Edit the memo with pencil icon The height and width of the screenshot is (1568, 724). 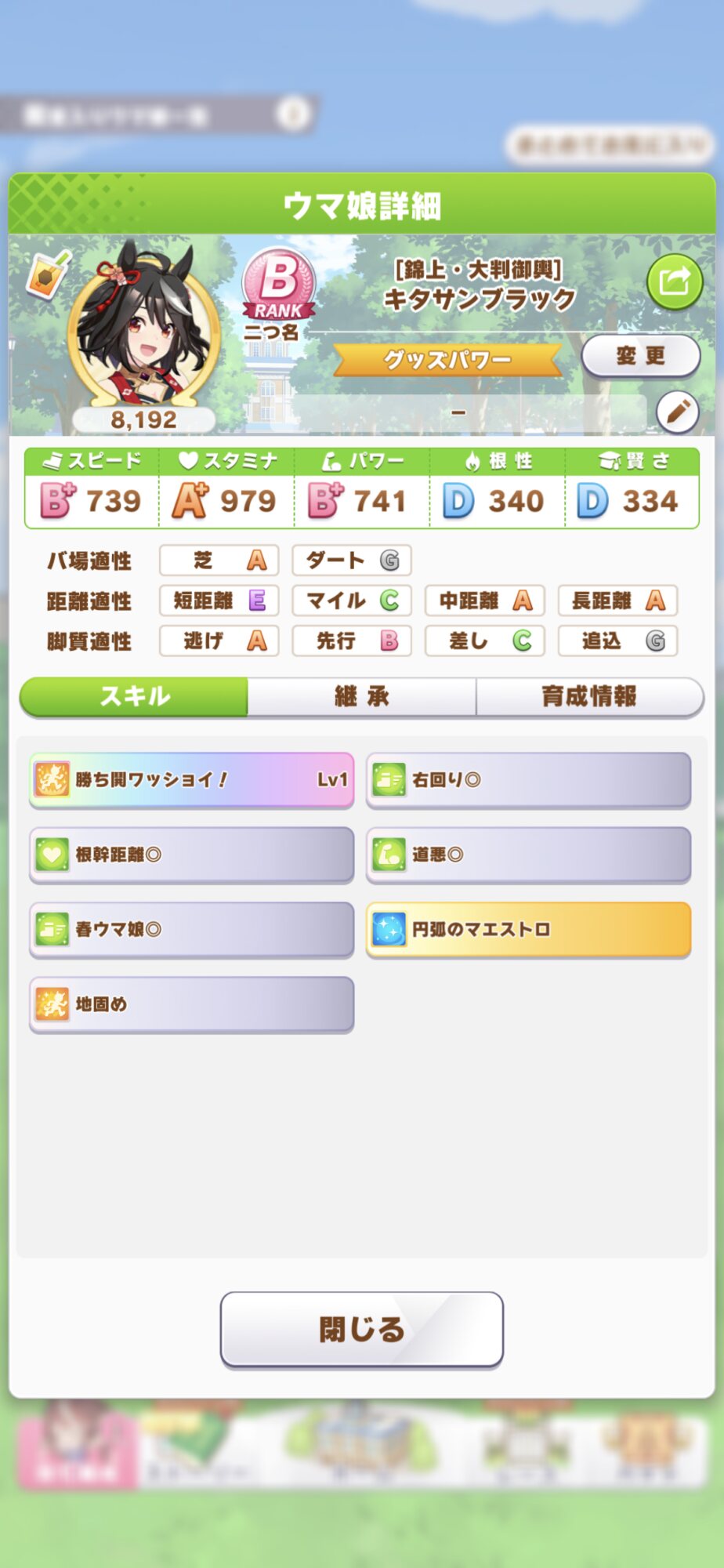677,412
